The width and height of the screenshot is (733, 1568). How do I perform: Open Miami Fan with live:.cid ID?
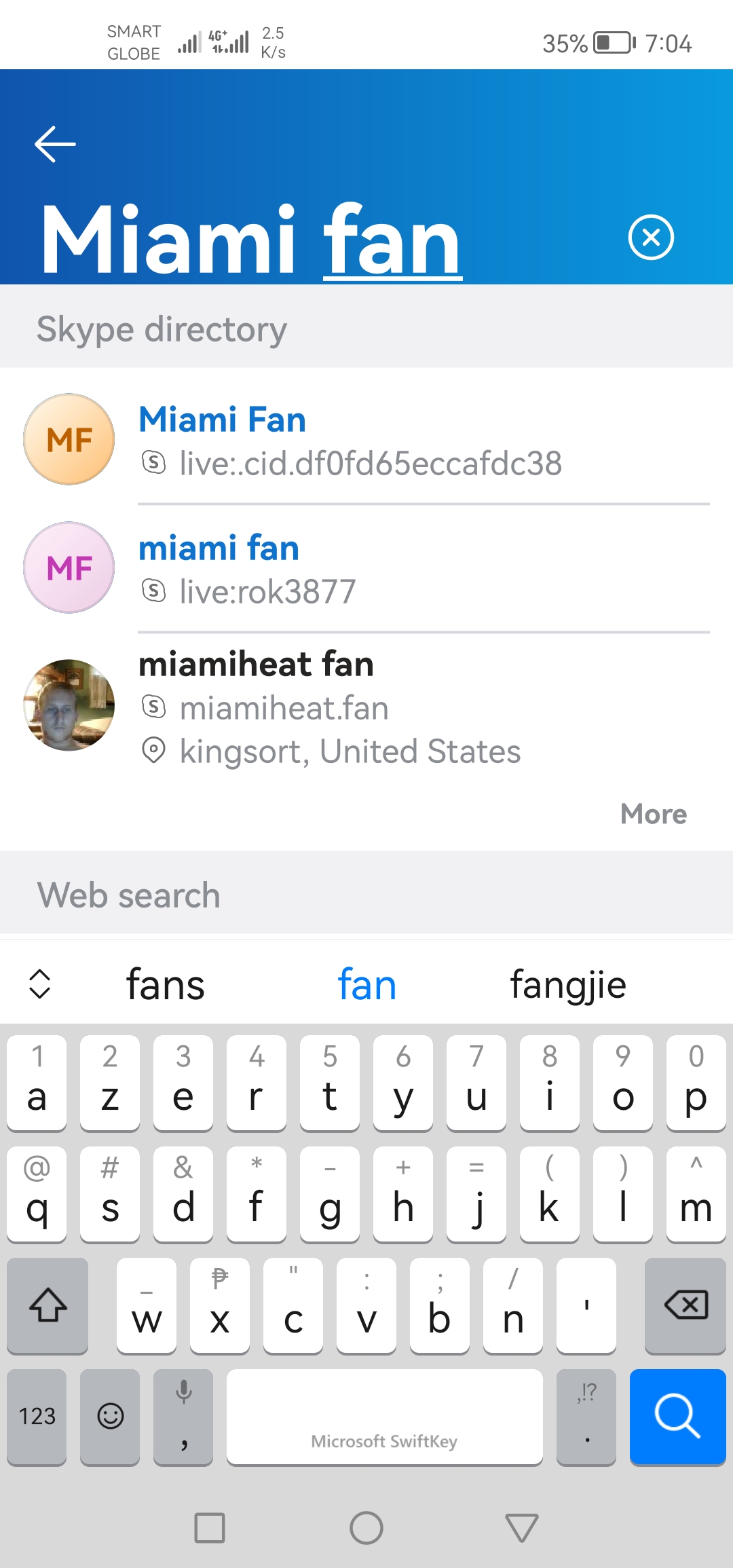(366, 440)
